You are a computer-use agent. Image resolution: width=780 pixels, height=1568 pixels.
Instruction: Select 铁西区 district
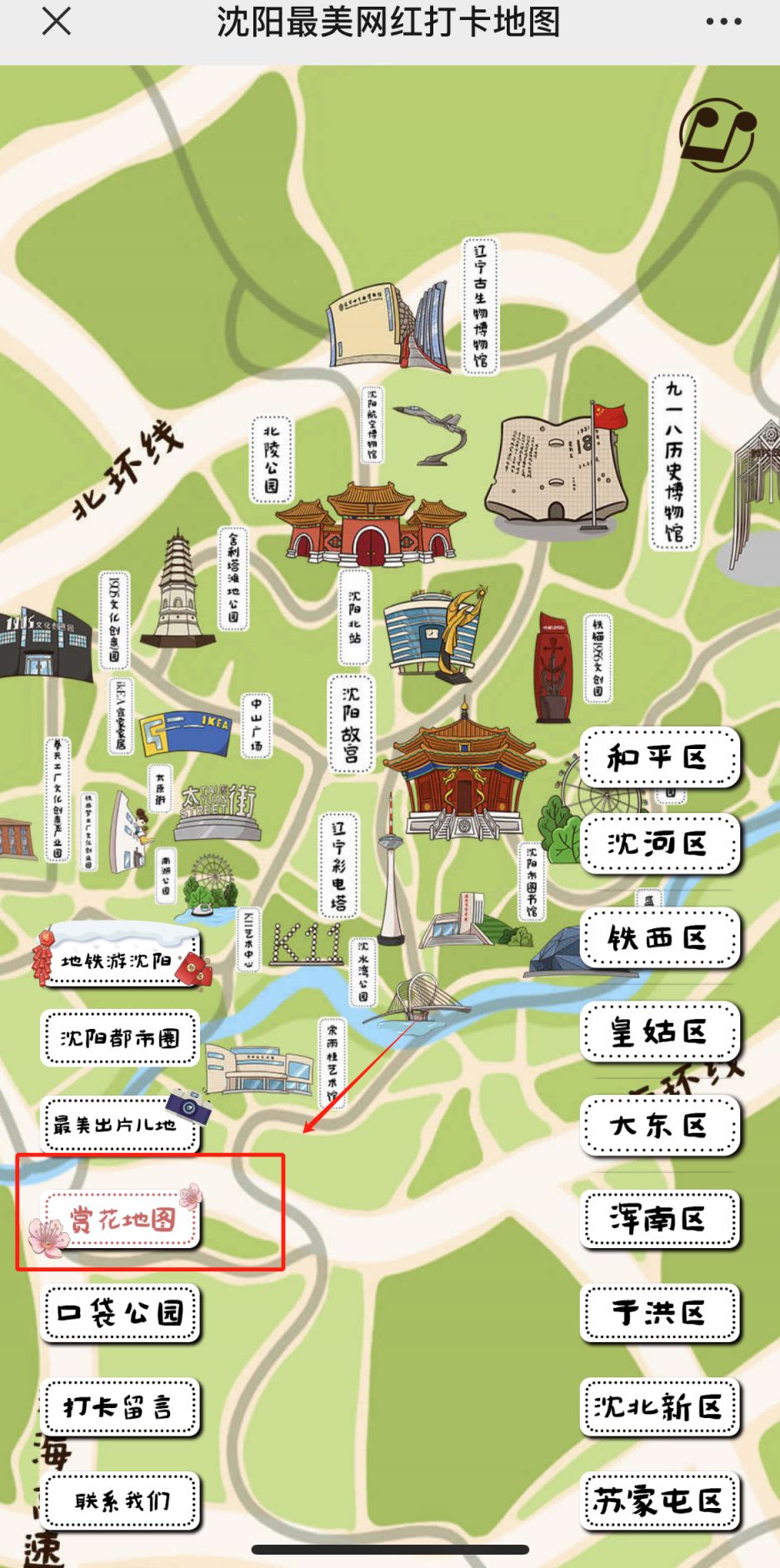(659, 938)
